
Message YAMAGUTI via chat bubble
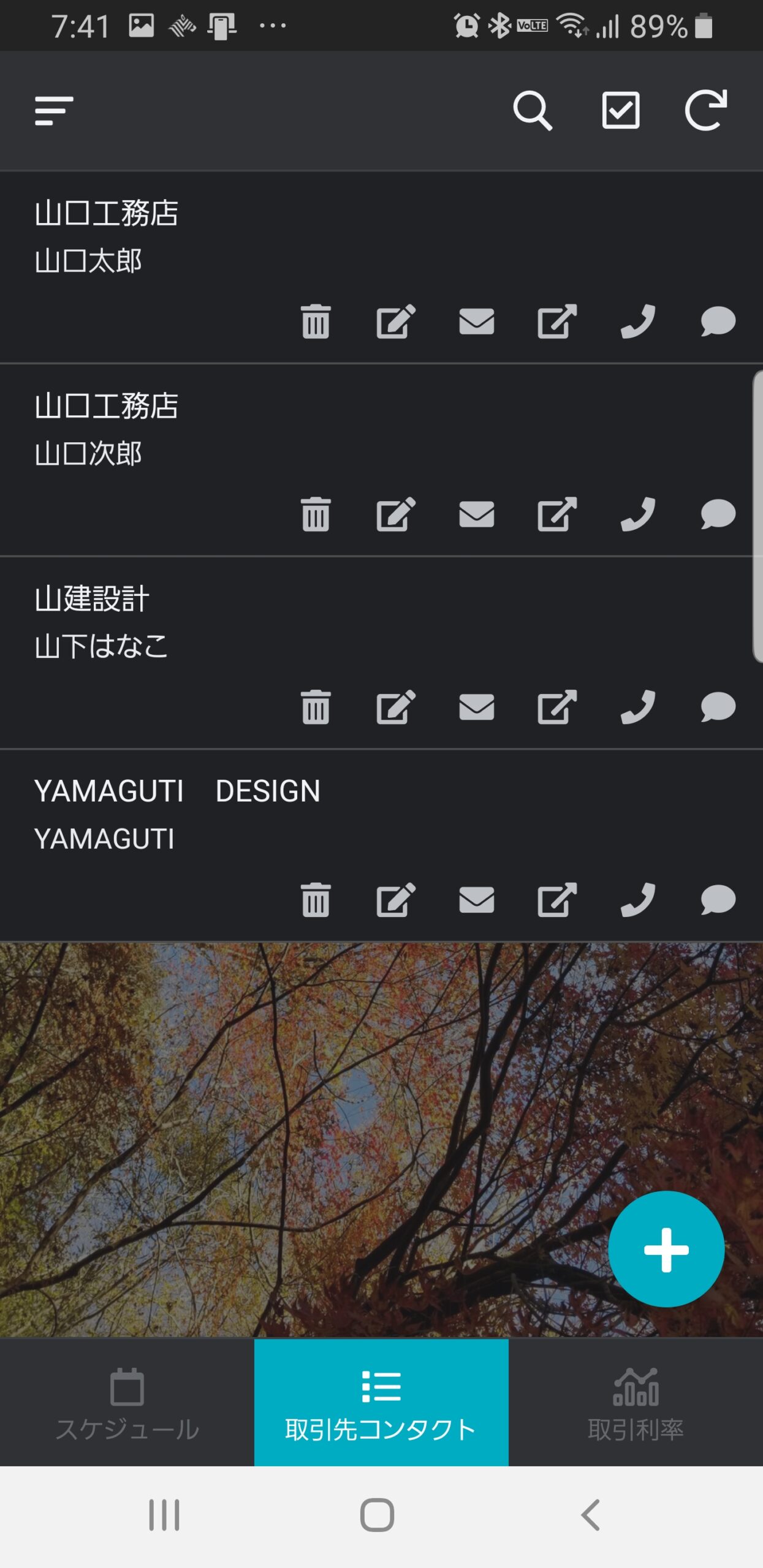[718, 900]
